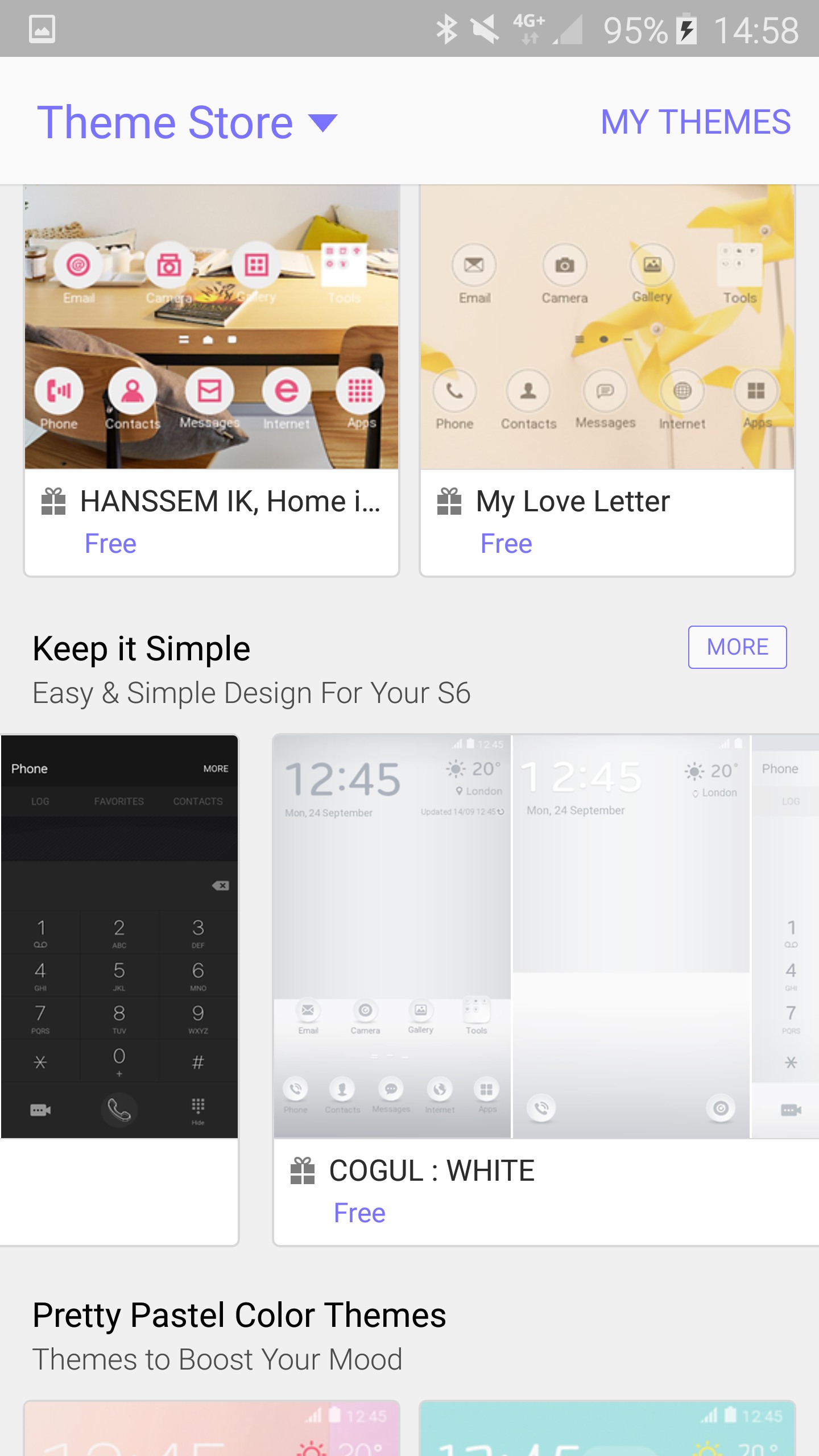Open the HANSSEM IK theme card
The width and height of the screenshot is (819, 1456).
tap(211, 380)
